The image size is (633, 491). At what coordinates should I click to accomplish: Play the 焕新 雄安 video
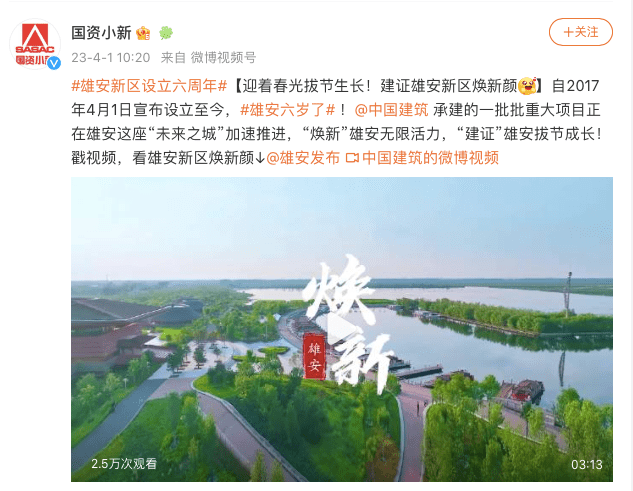click(x=341, y=328)
